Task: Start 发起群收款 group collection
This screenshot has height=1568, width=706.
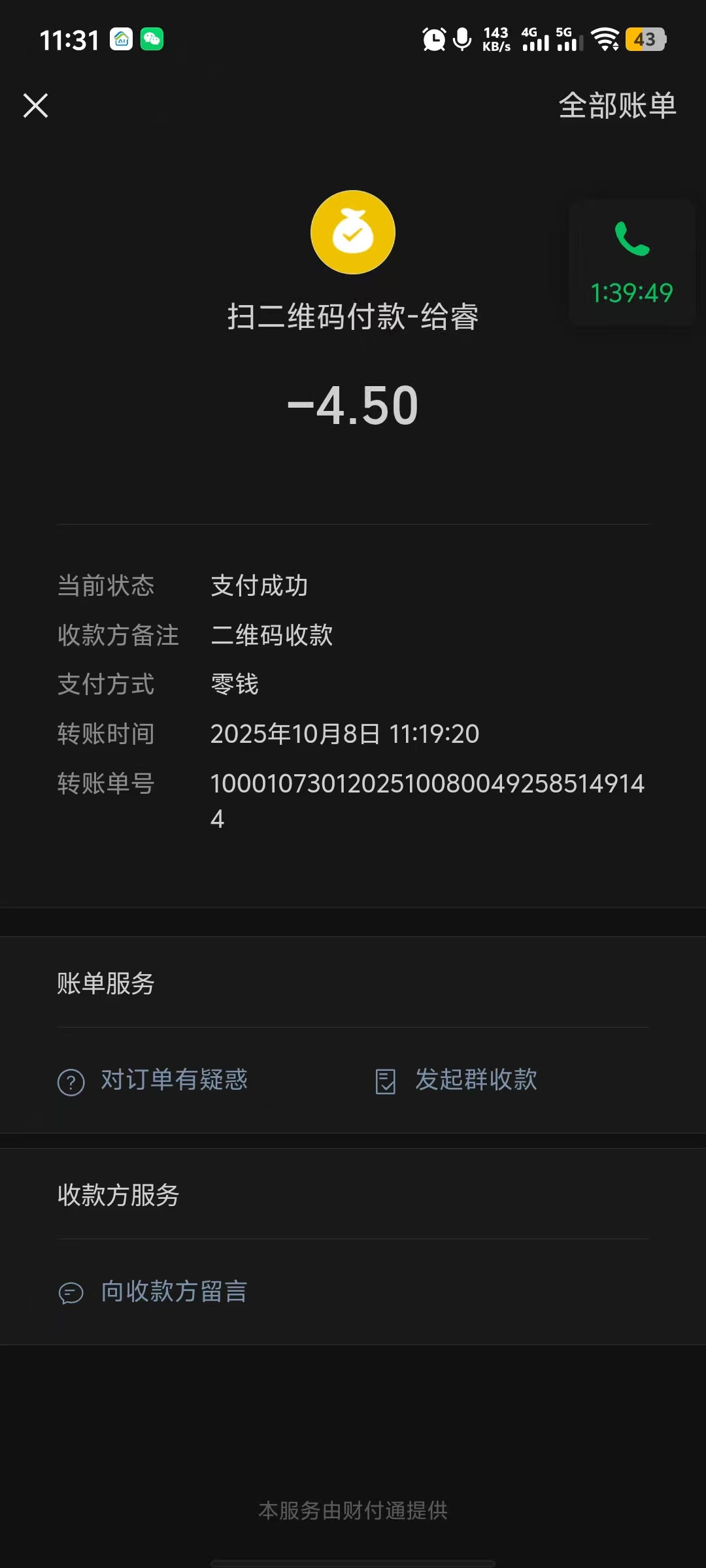Action: click(457, 1080)
